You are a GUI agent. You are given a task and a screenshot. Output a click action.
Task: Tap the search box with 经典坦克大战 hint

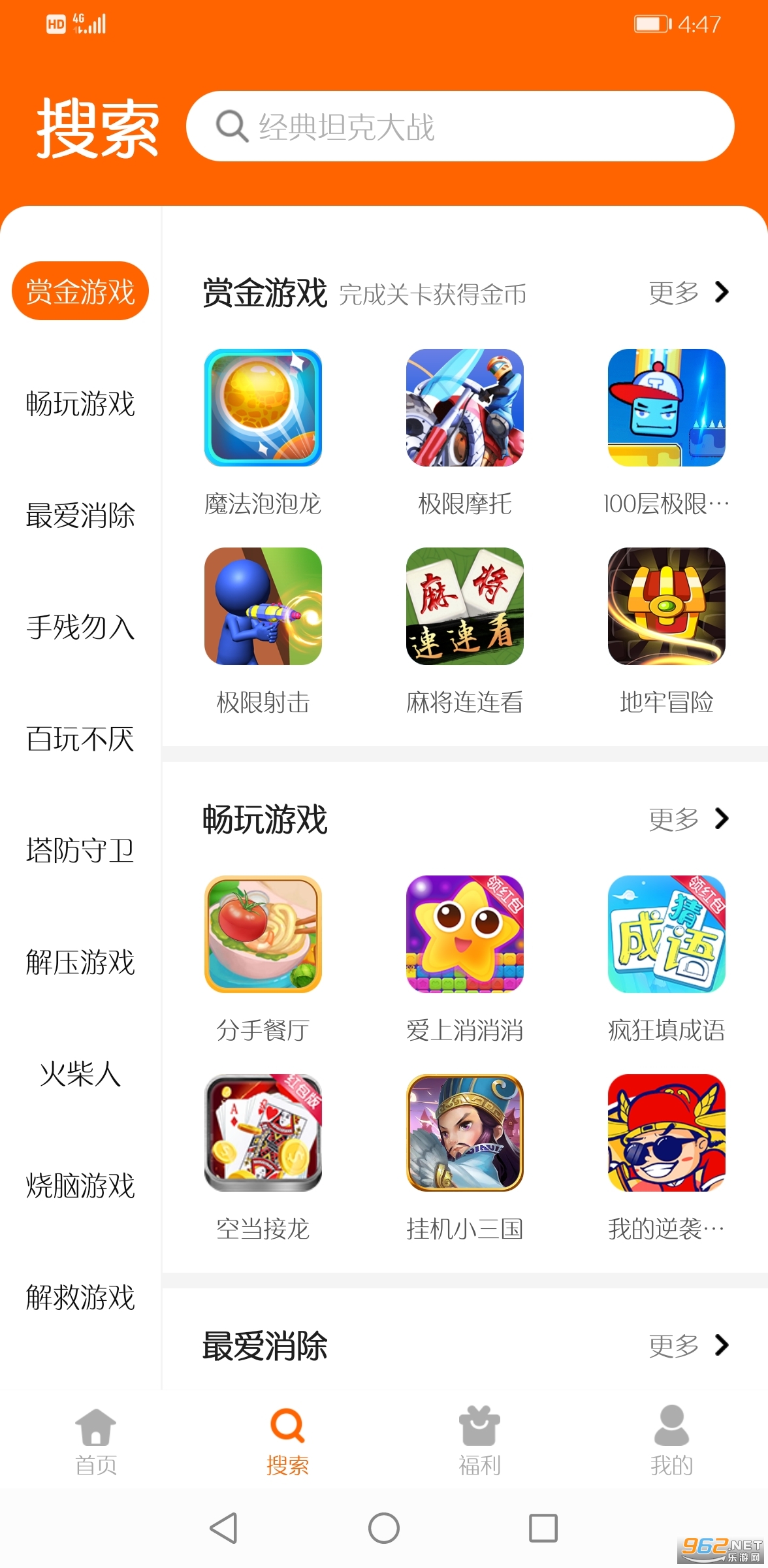click(460, 126)
